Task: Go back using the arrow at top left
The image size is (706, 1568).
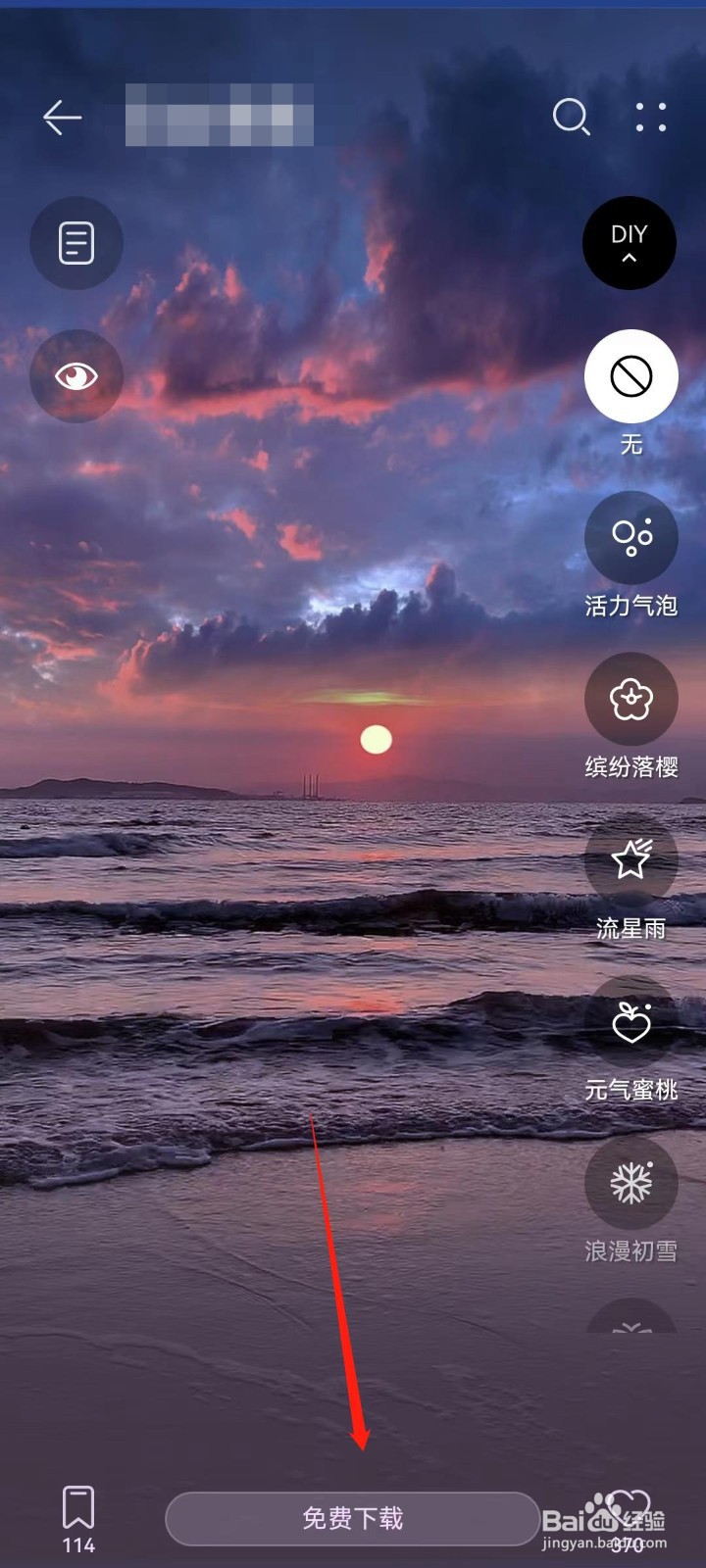Action: [x=62, y=117]
